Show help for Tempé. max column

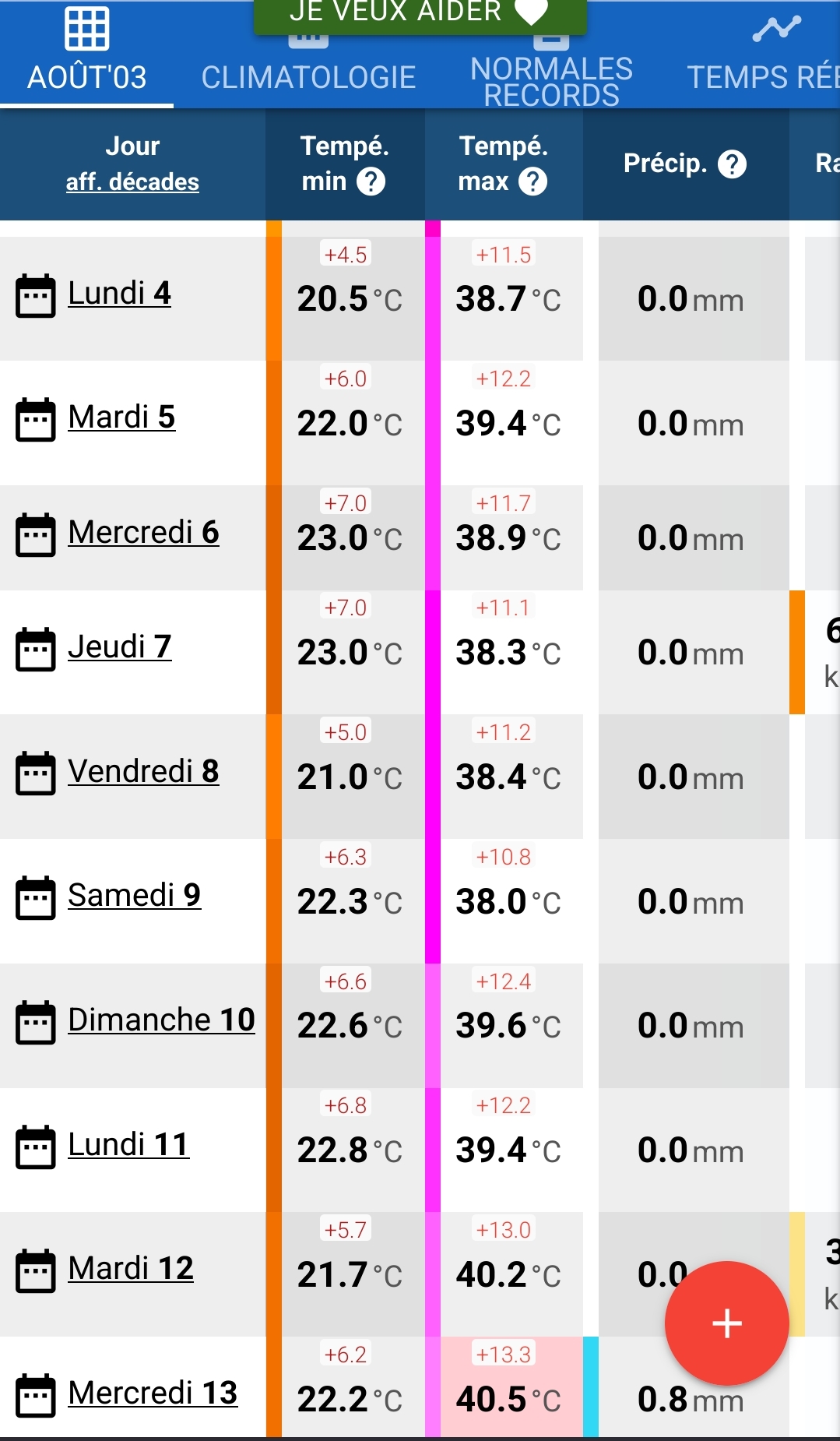coord(533,181)
